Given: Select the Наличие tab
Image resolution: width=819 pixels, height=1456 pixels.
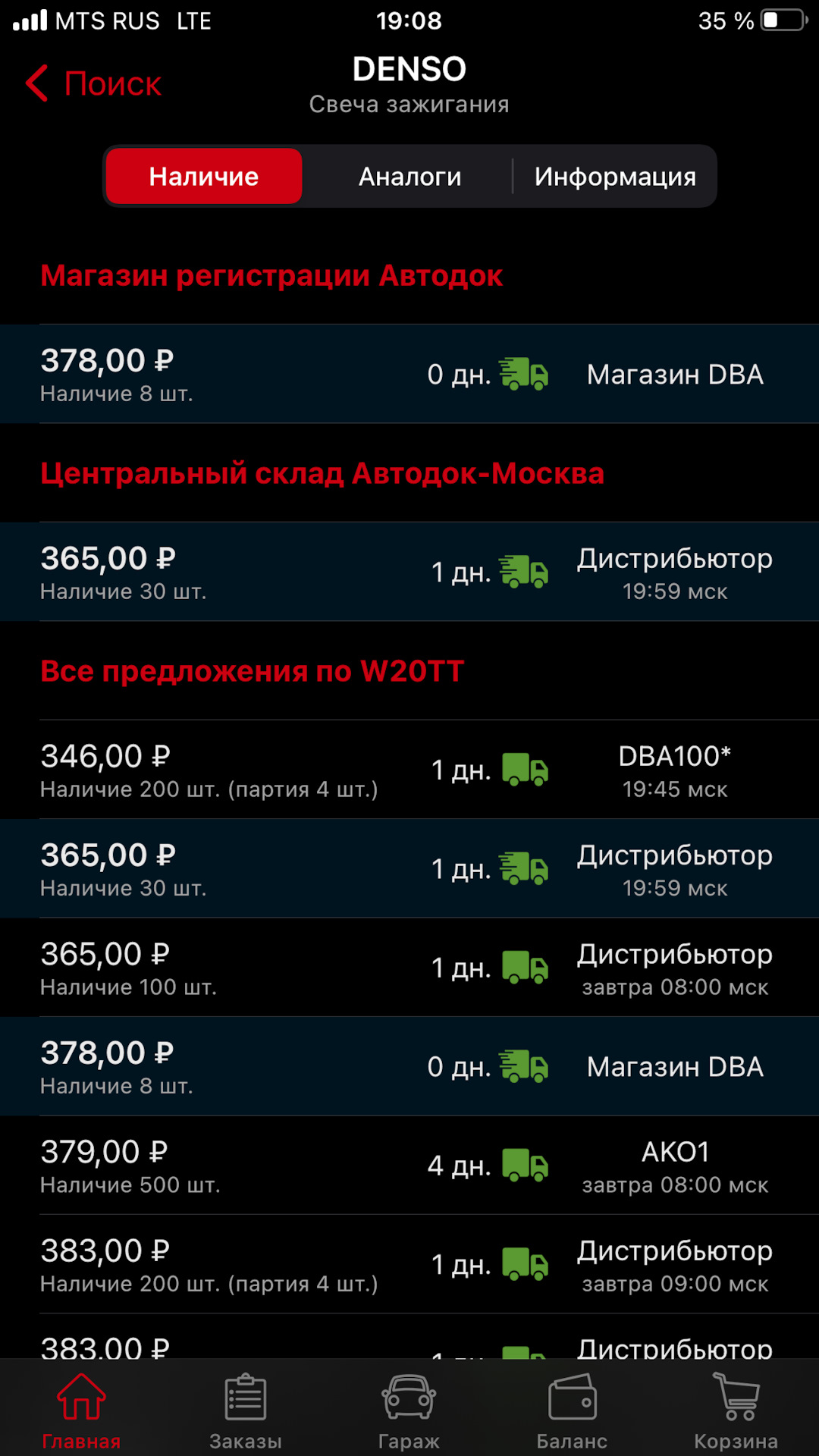Looking at the screenshot, I should point(204,177).
